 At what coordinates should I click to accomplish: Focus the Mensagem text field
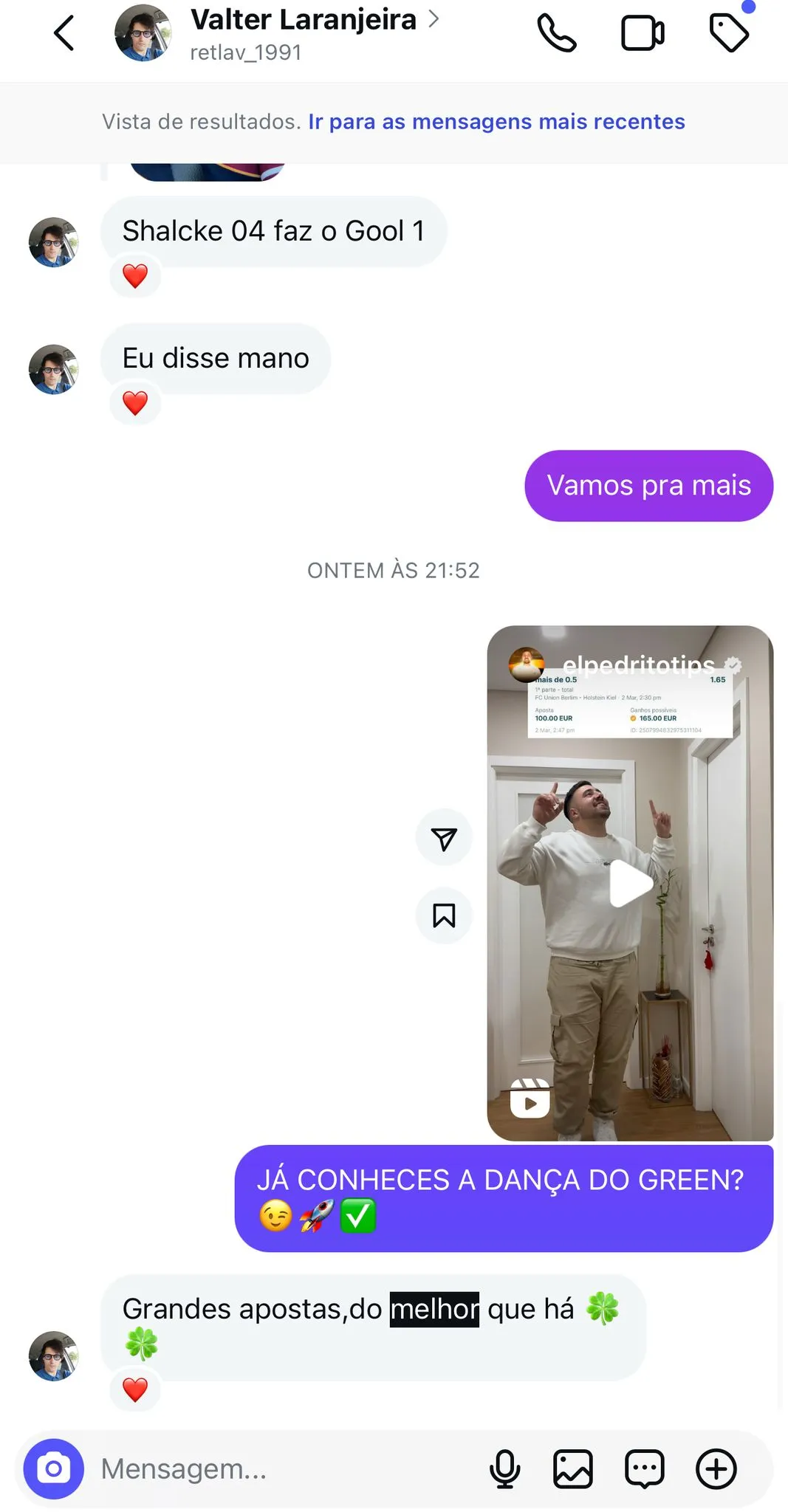[x=281, y=1468]
